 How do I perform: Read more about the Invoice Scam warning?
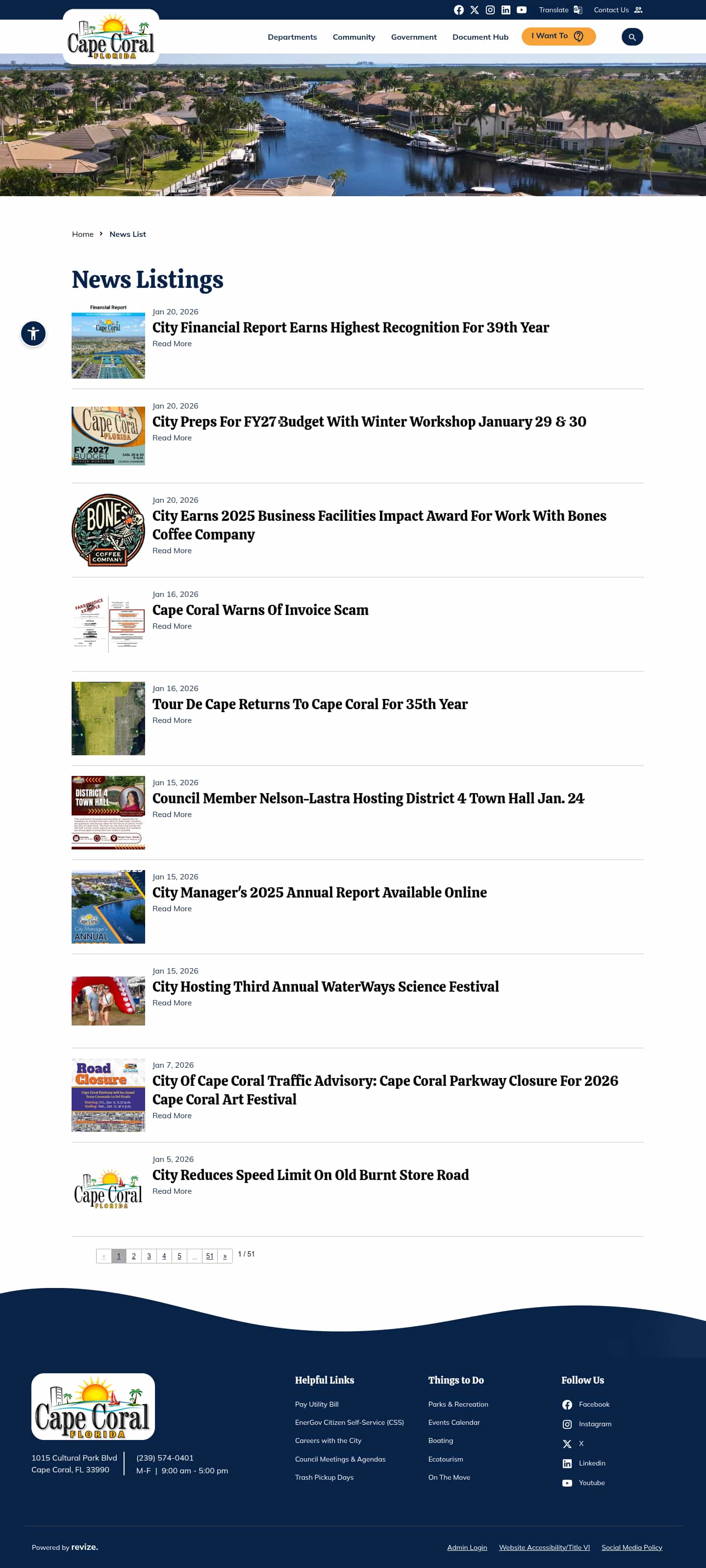click(x=172, y=626)
